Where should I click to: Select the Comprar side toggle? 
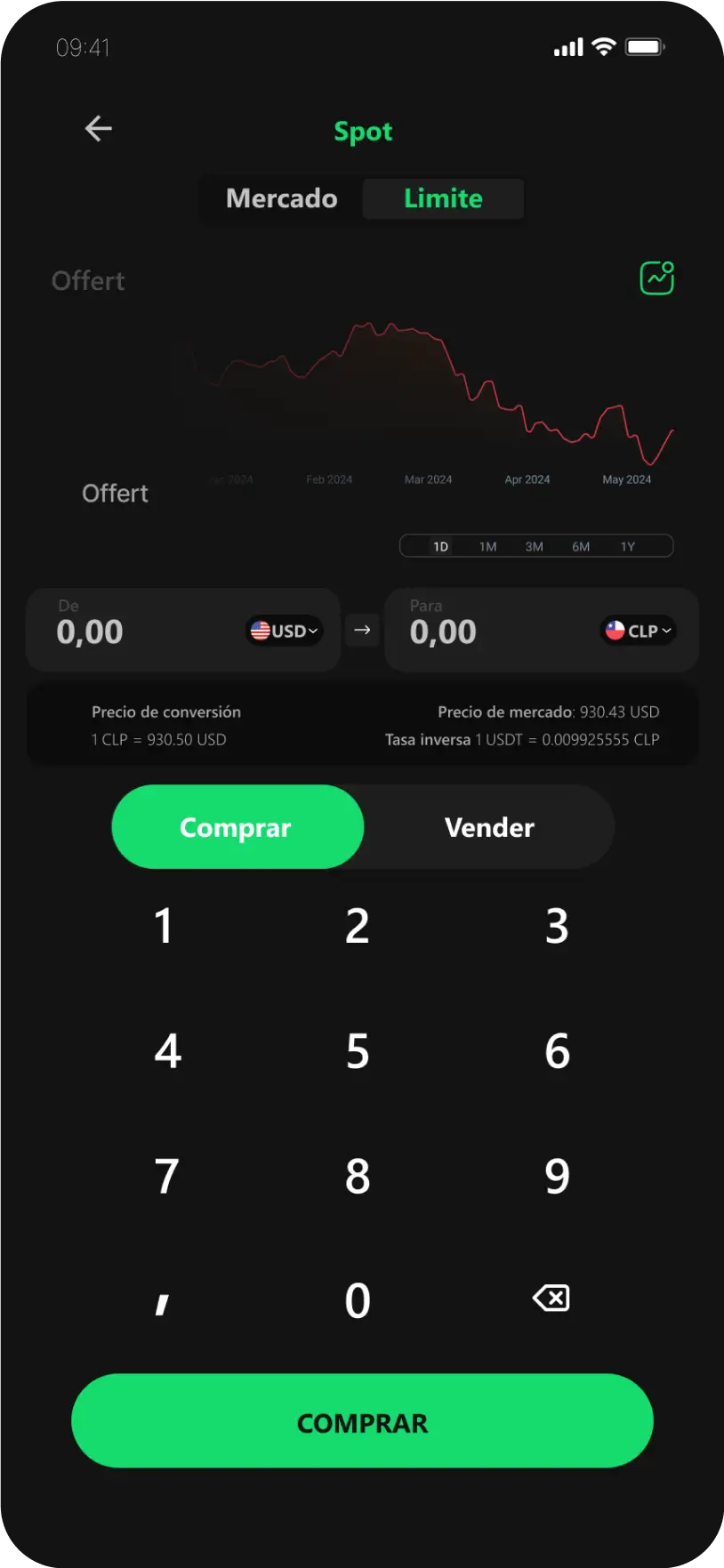coord(237,827)
